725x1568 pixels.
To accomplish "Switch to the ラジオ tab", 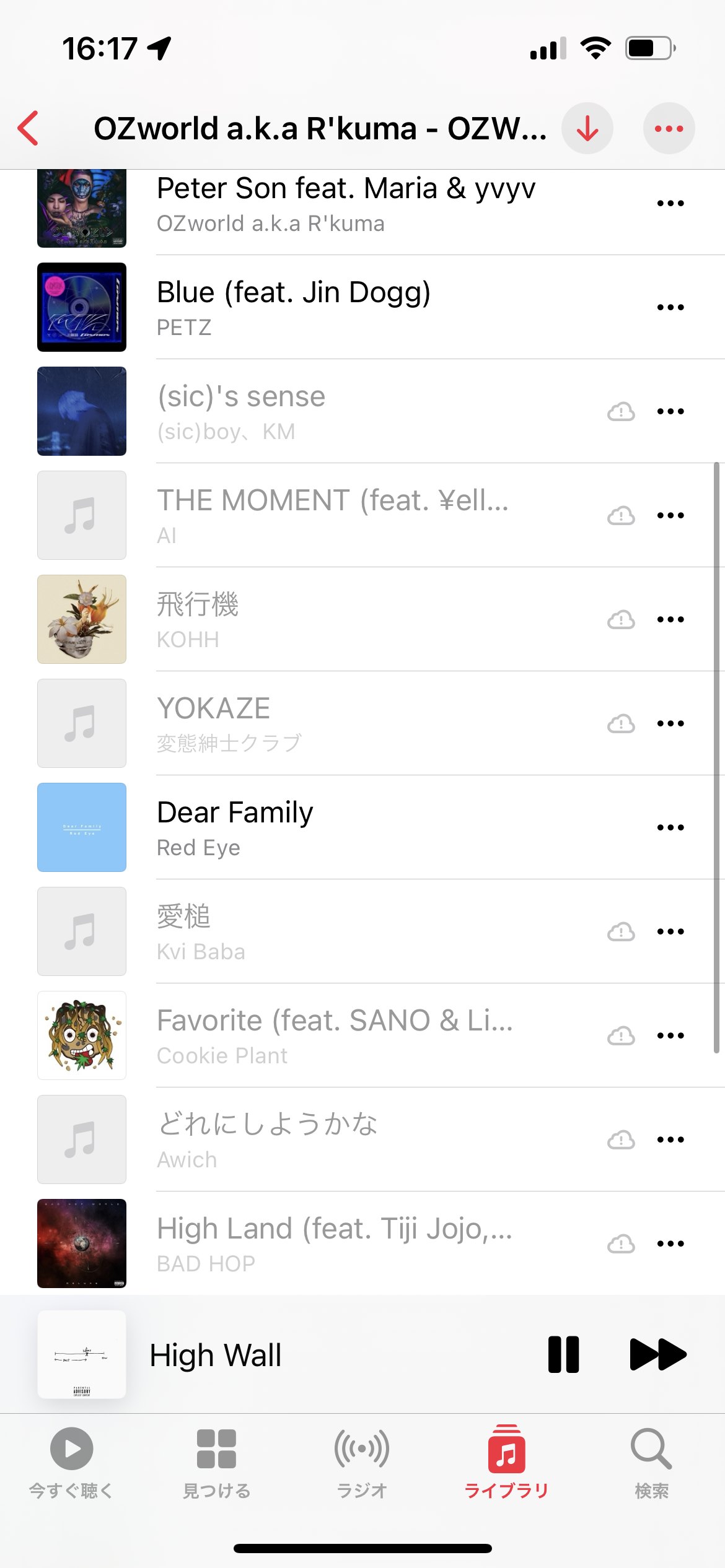I will [x=362, y=1463].
